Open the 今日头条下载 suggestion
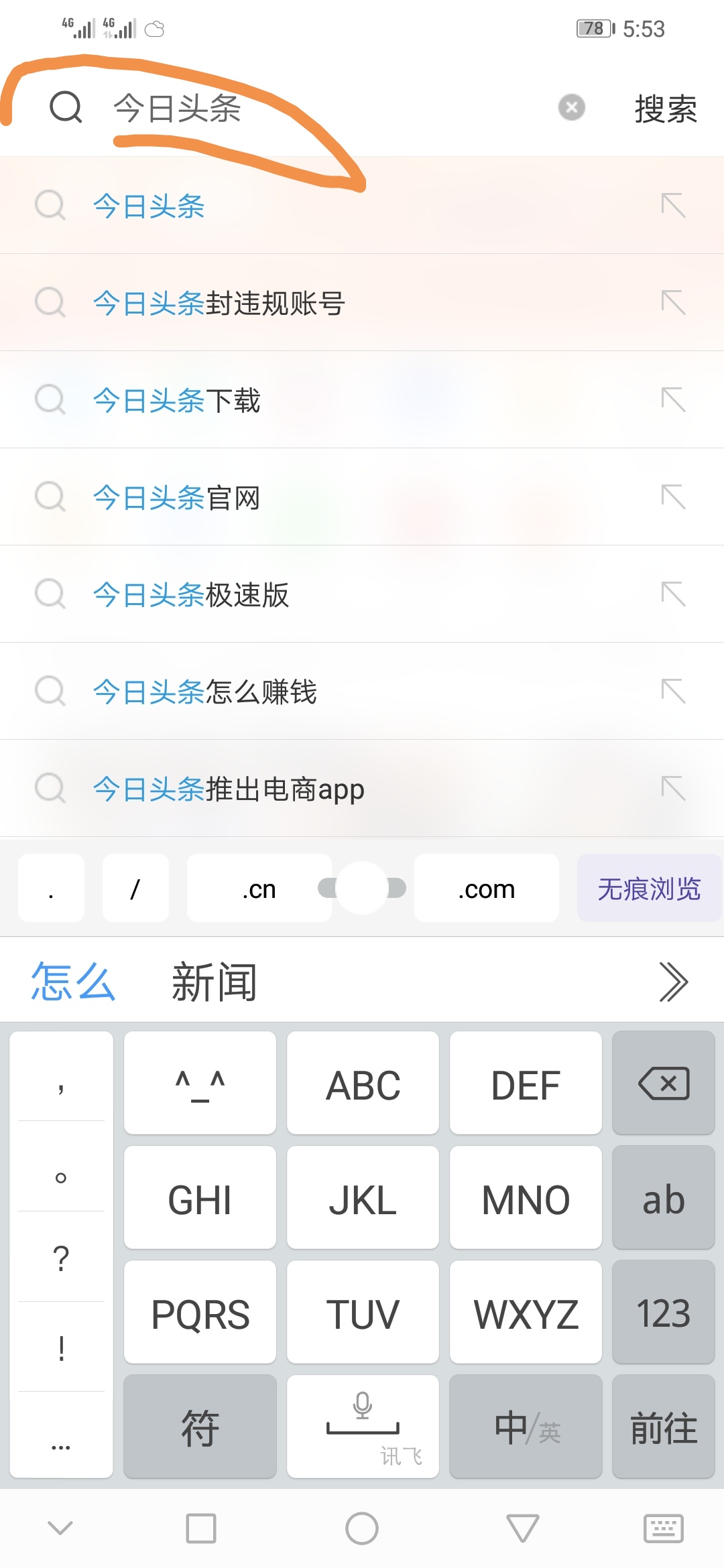The width and height of the screenshot is (724, 1568). click(178, 400)
